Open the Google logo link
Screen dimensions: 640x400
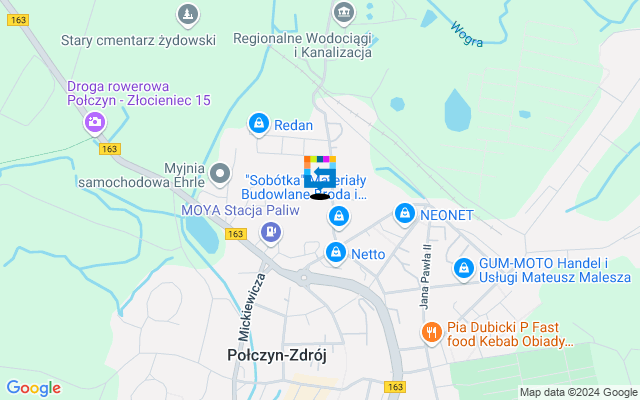click(x=33, y=388)
